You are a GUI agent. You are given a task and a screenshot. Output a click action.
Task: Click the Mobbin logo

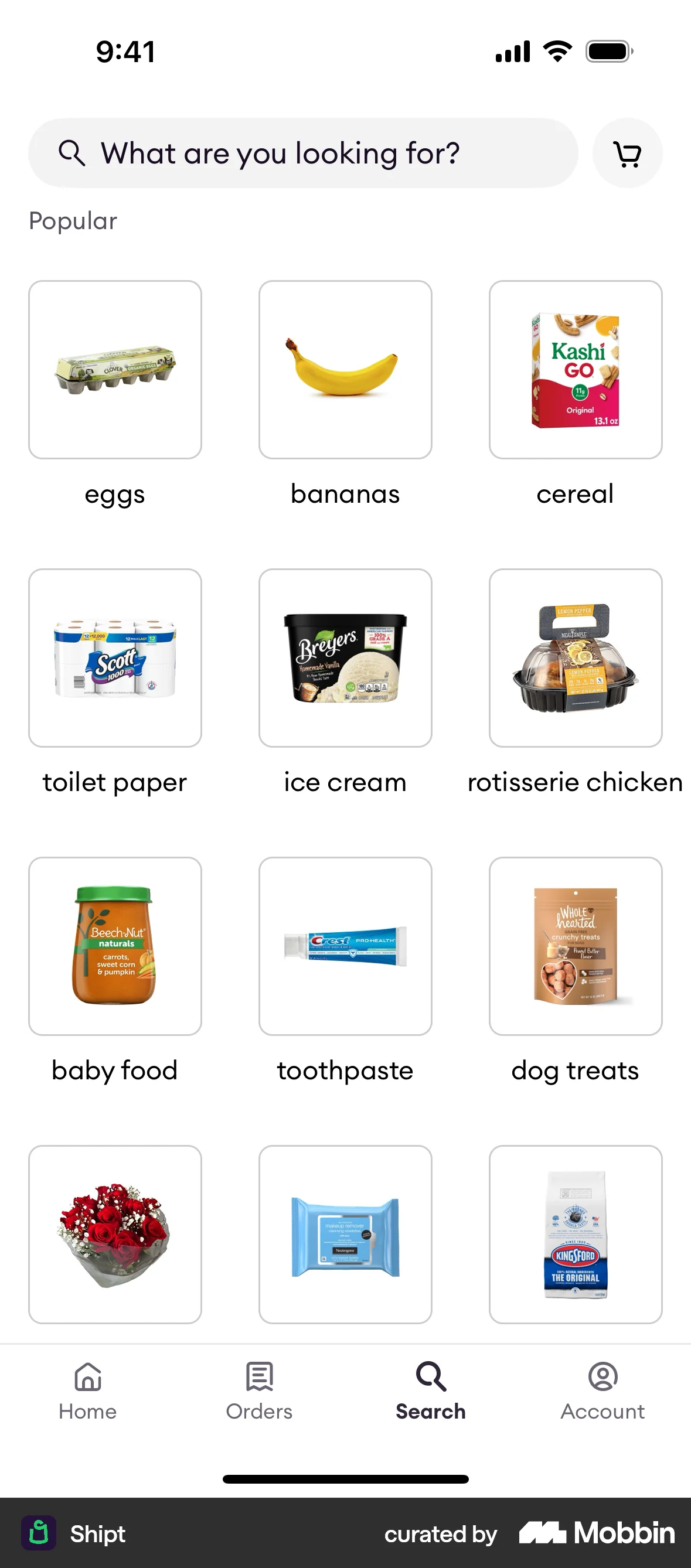pos(594,1534)
